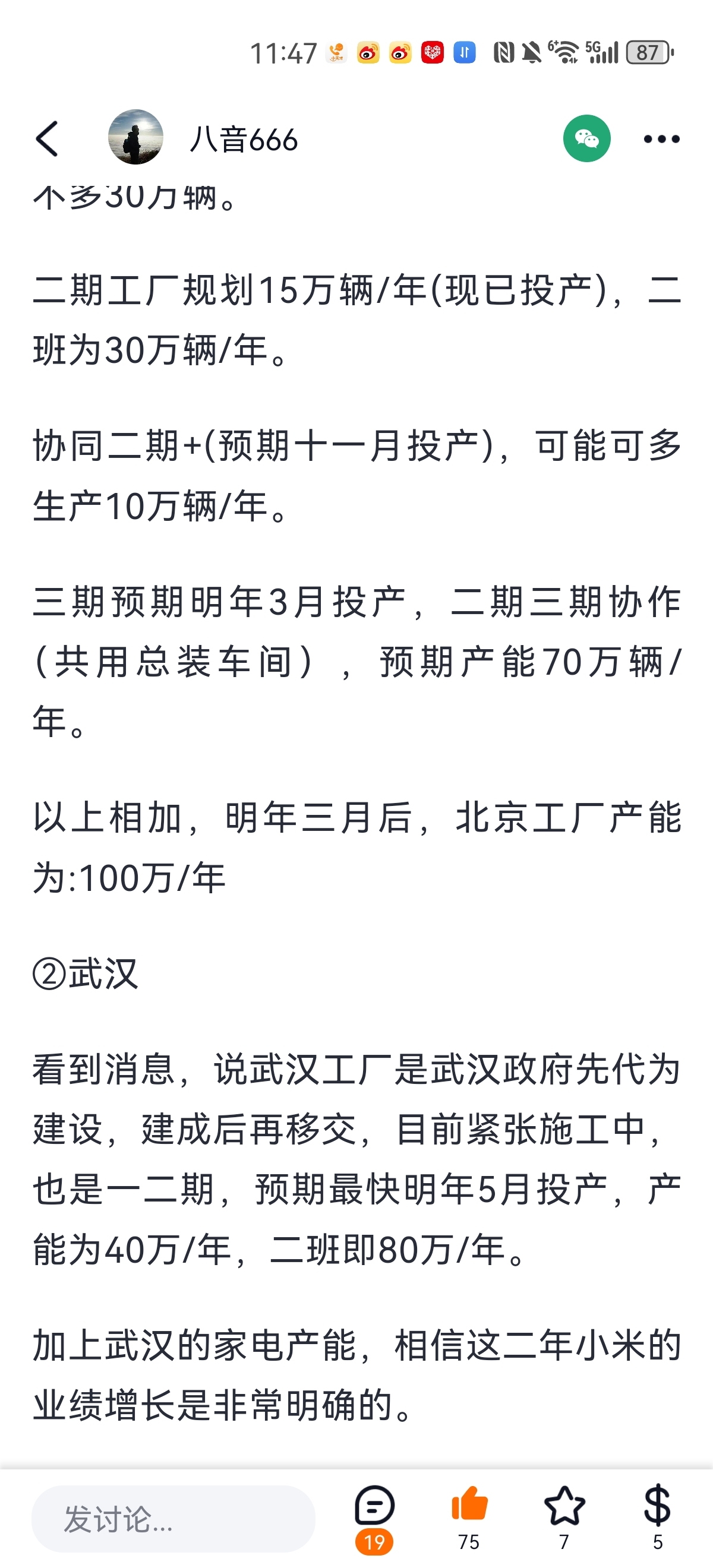
Task: Open the three-dot options menu
Action: [x=662, y=139]
